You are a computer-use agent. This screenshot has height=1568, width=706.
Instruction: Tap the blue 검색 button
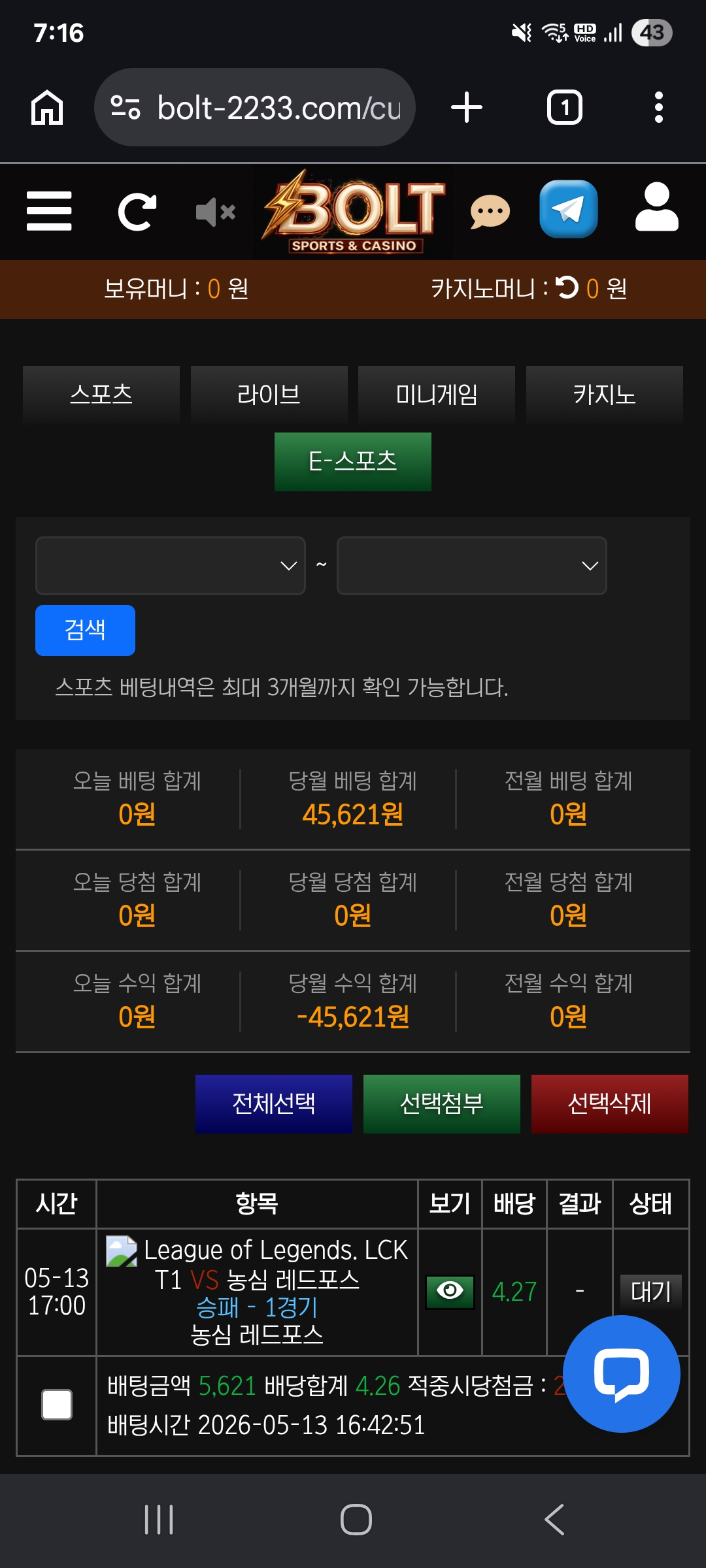click(x=85, y=630)
